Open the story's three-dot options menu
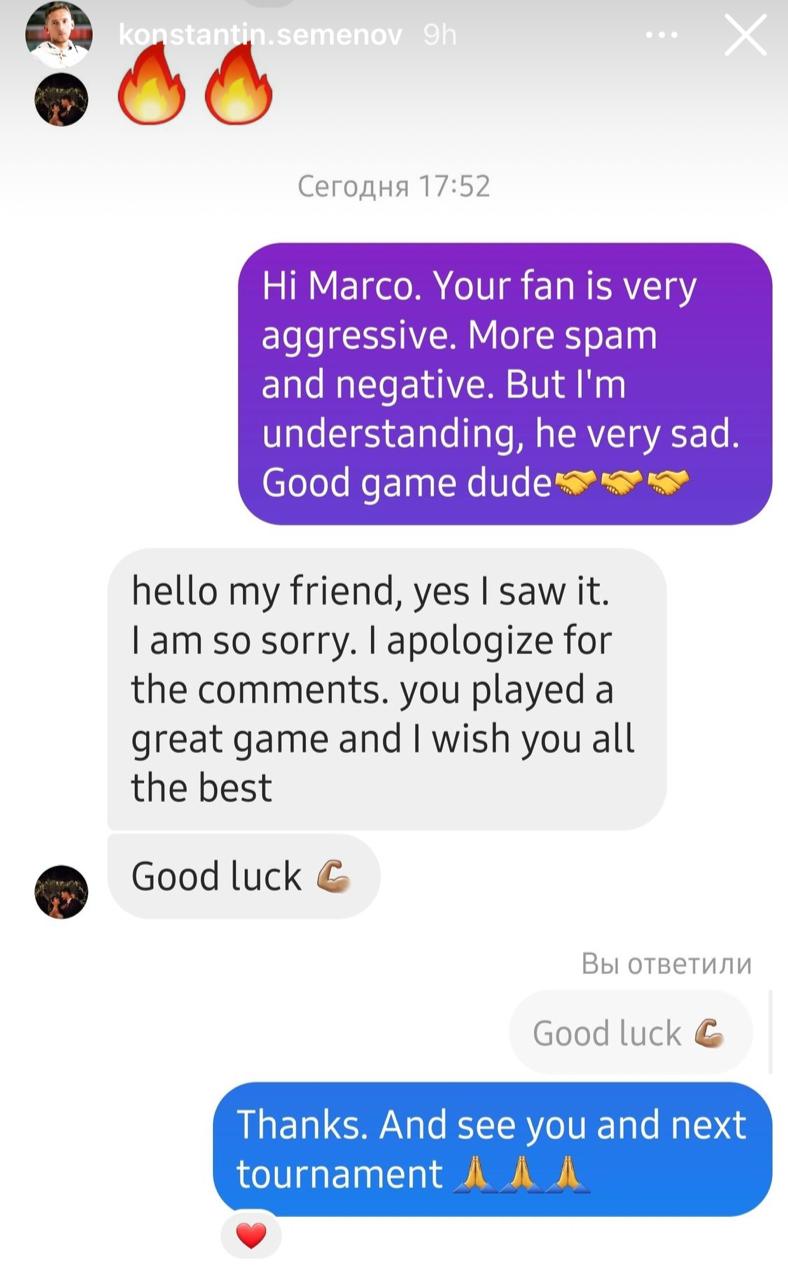788x1280 pixels. 661,36
